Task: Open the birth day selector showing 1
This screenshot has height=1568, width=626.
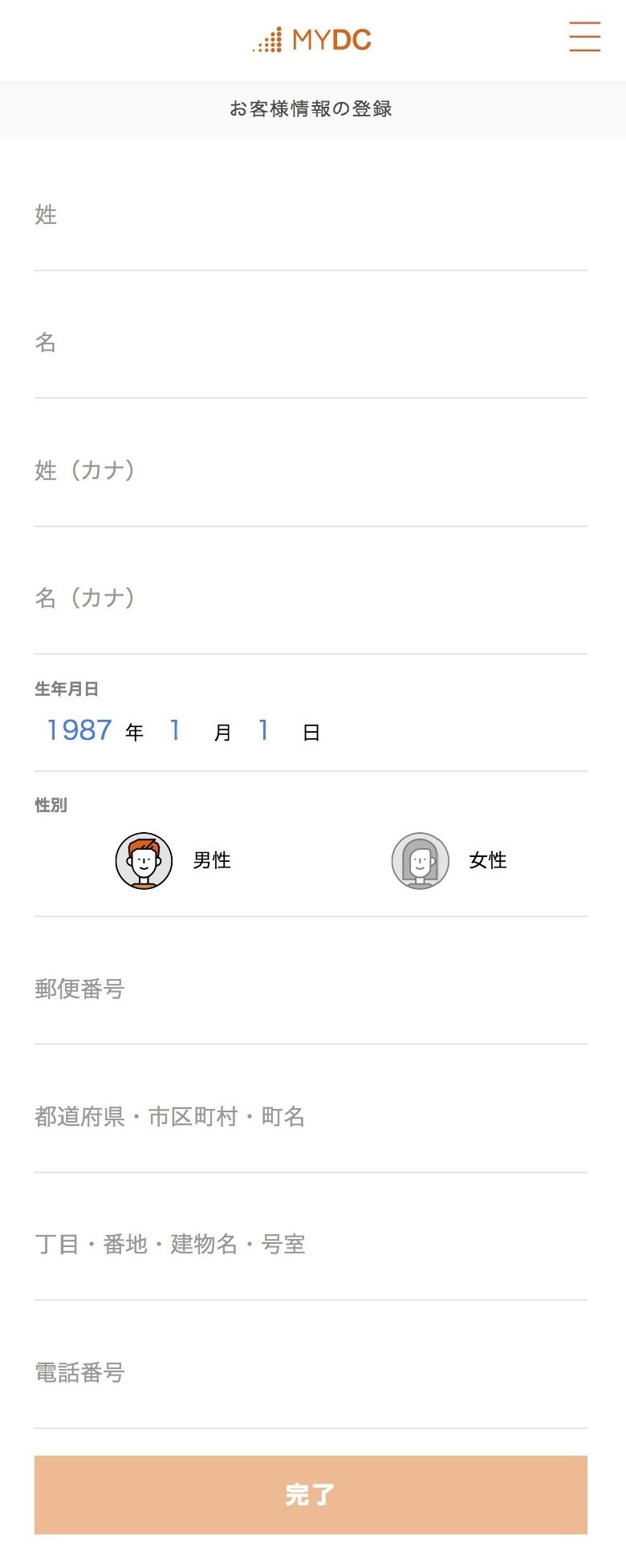Action: click(263, 730)
